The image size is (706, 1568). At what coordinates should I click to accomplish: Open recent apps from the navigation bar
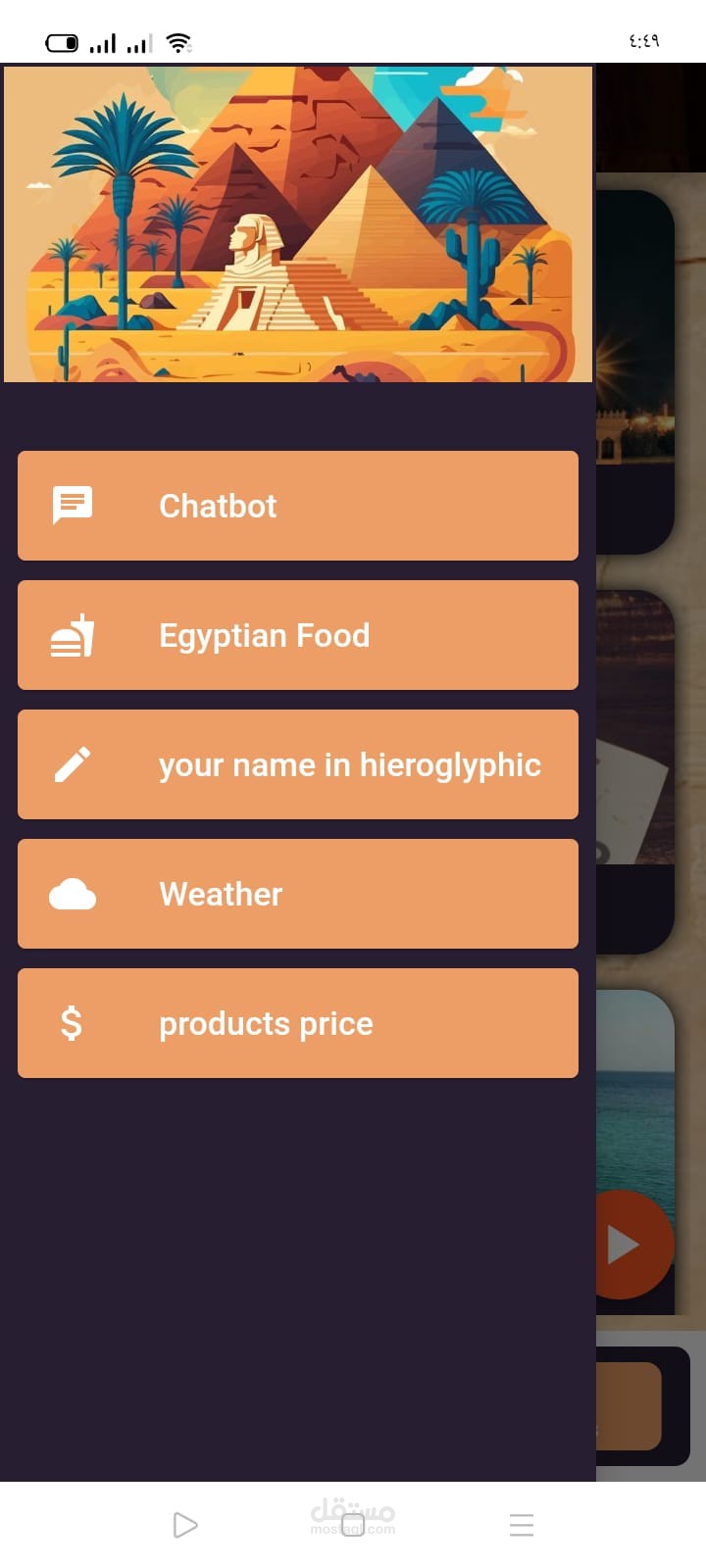(x=522, y=1525)
